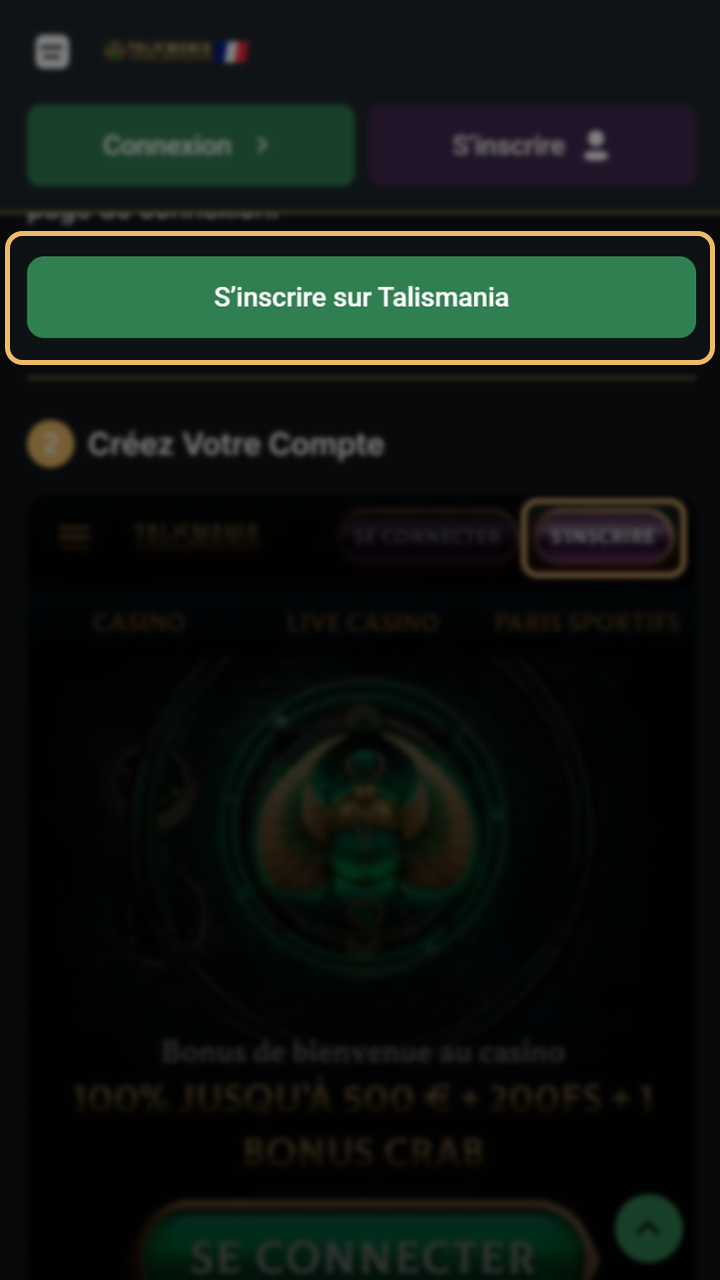Click the welcome bonus offer text
Screen dimensions: 720x1280
tap(360, 1097)
